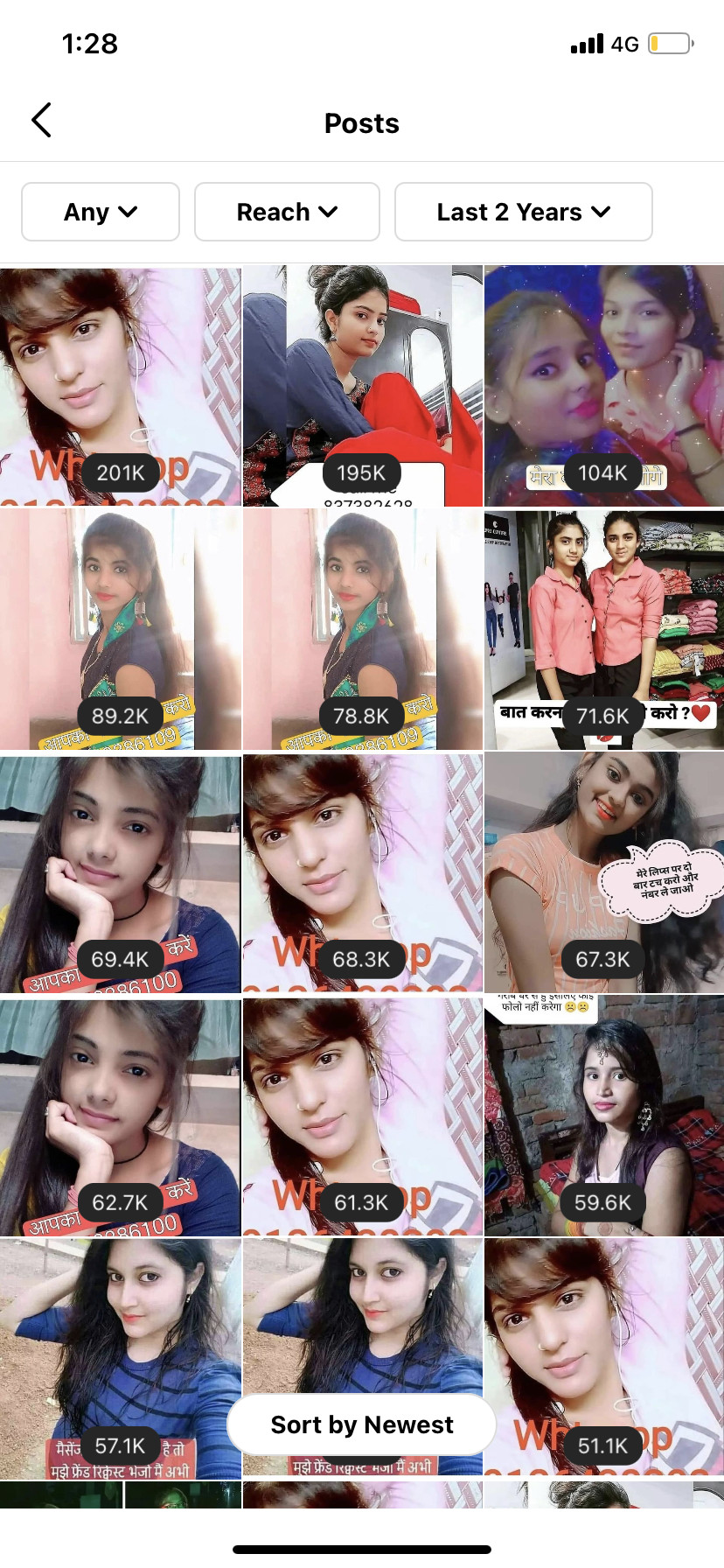724x1568 pixels.
Task: View the post showing 104K reach
Action: click(x=604, y=386)
